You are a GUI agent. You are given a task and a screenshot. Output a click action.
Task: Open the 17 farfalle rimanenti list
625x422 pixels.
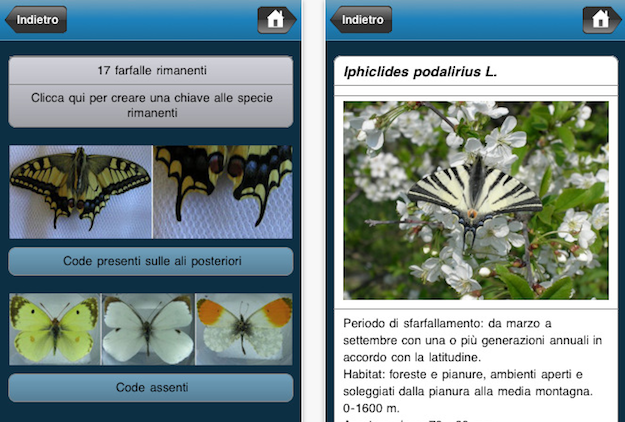coord(151,71)
